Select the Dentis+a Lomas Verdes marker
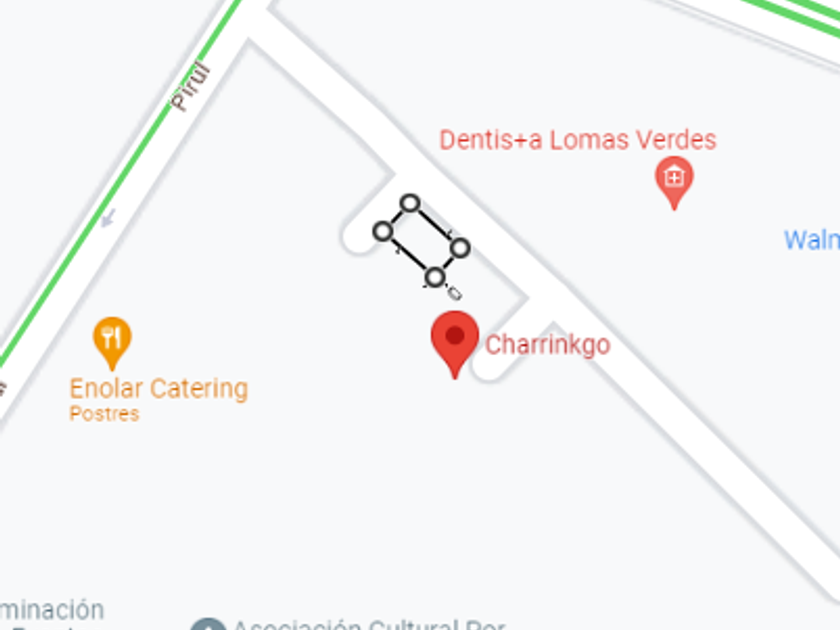The image size is (840, 630). tap(674, 180)
